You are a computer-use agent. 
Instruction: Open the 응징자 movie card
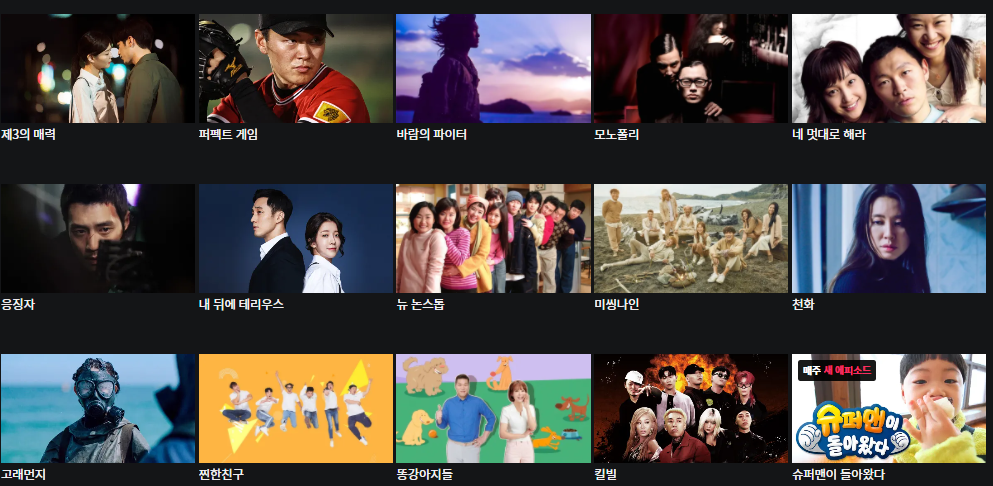pyautogui.click(x=97, y=238)
